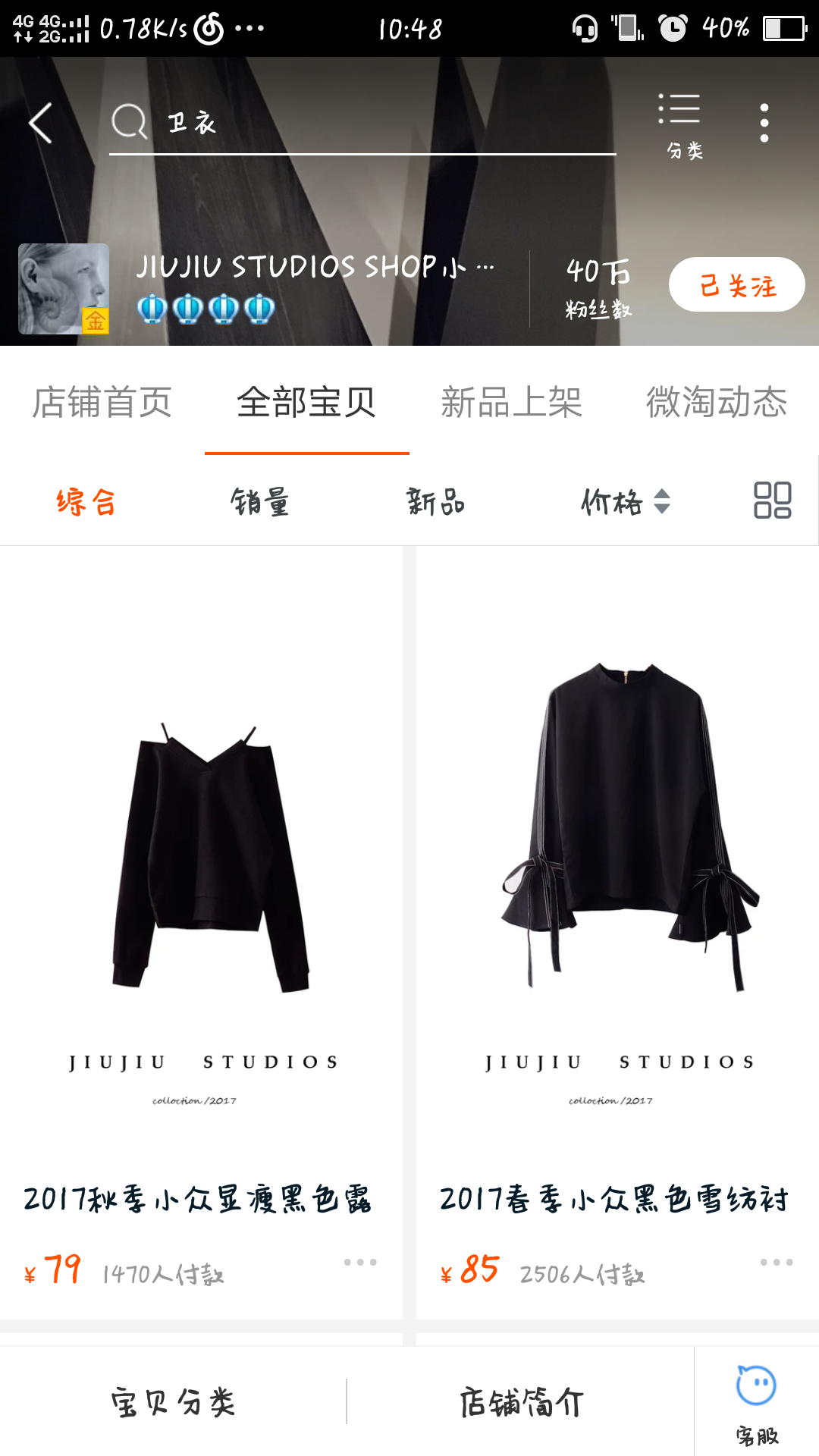This screenshot has width=819, height=1456.
Task: Switch to the 新品上架 tab
Action: [x=512, y=402]
